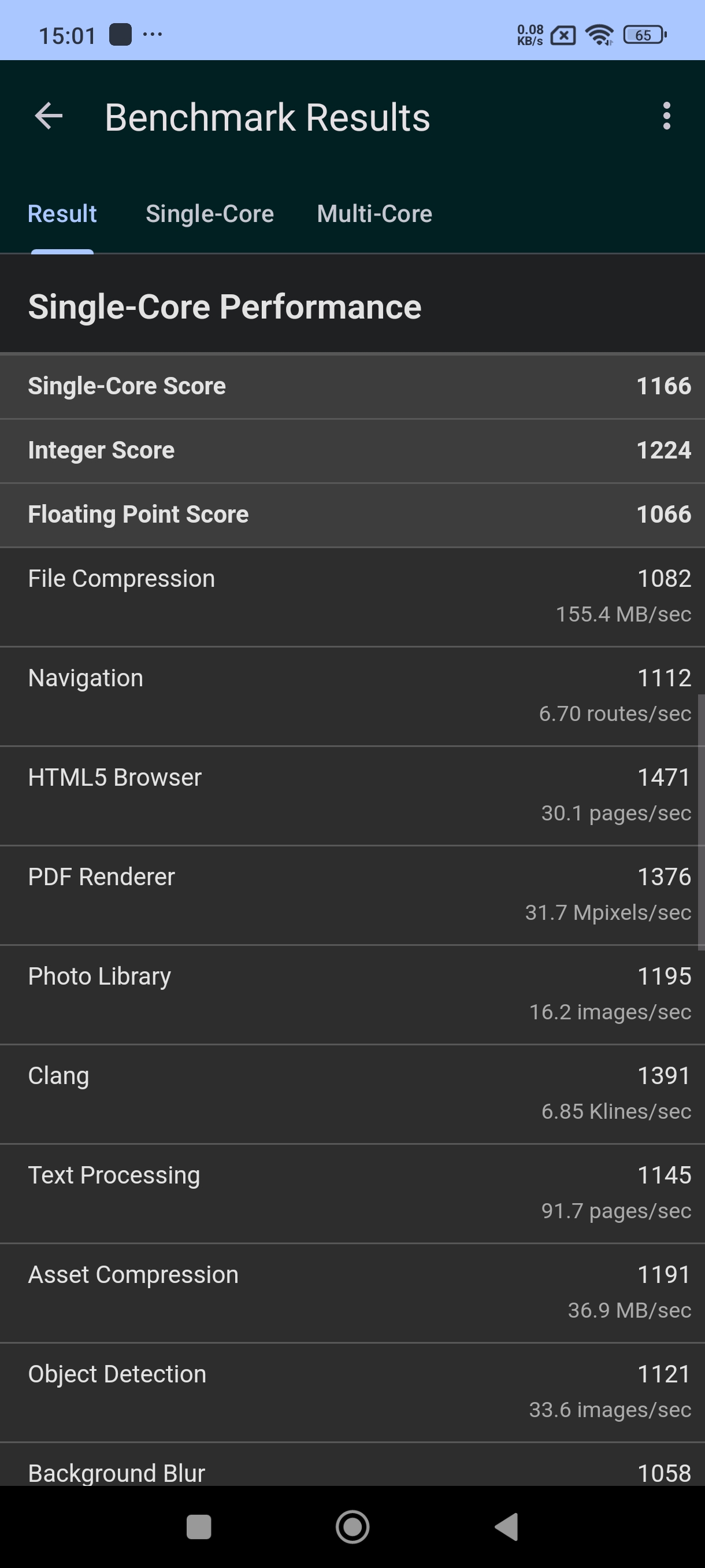Switch to the Multi-Core tab
Viewport: 705px width, 1568px height.
374,215
